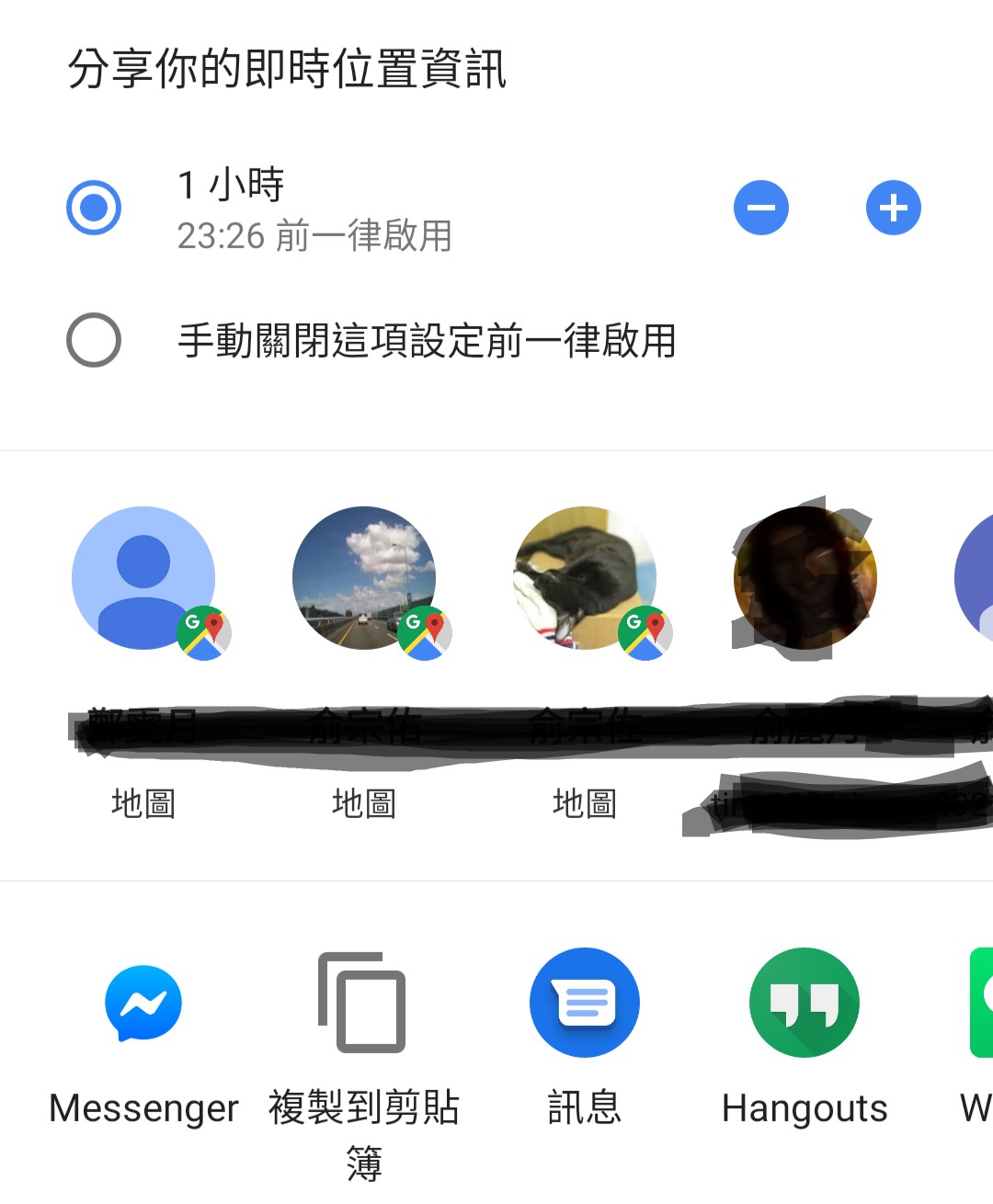Copy the link with 複製到剪貼簿
The image size is (993, 1204).
click(364, 1004)
